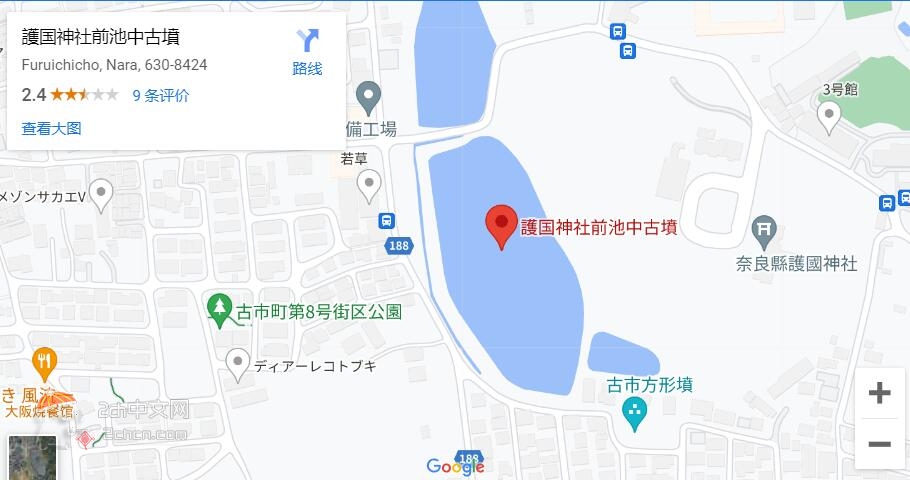The width and height of the screenshot is (910, 480).
Task: Select the 3号館 place marker
Action: (x=828, y=117)
